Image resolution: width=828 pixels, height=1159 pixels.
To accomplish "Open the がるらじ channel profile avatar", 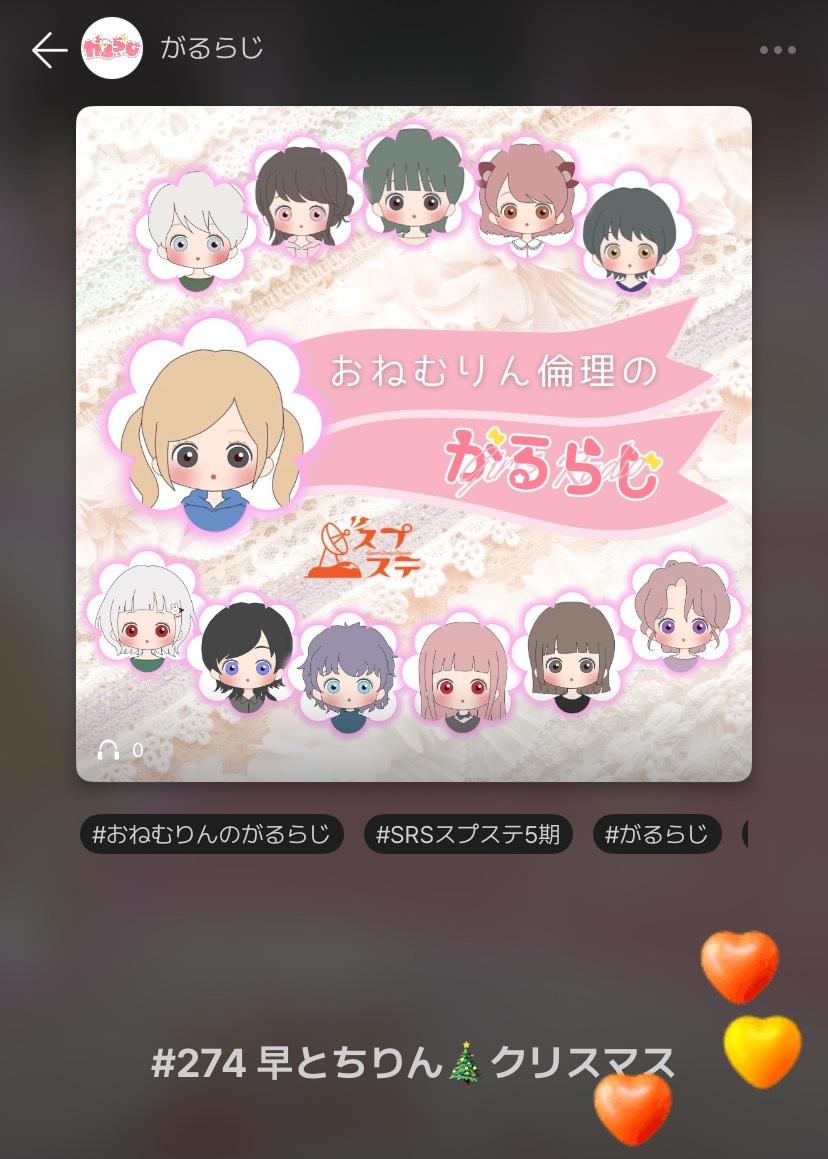I will pos(111,48).
